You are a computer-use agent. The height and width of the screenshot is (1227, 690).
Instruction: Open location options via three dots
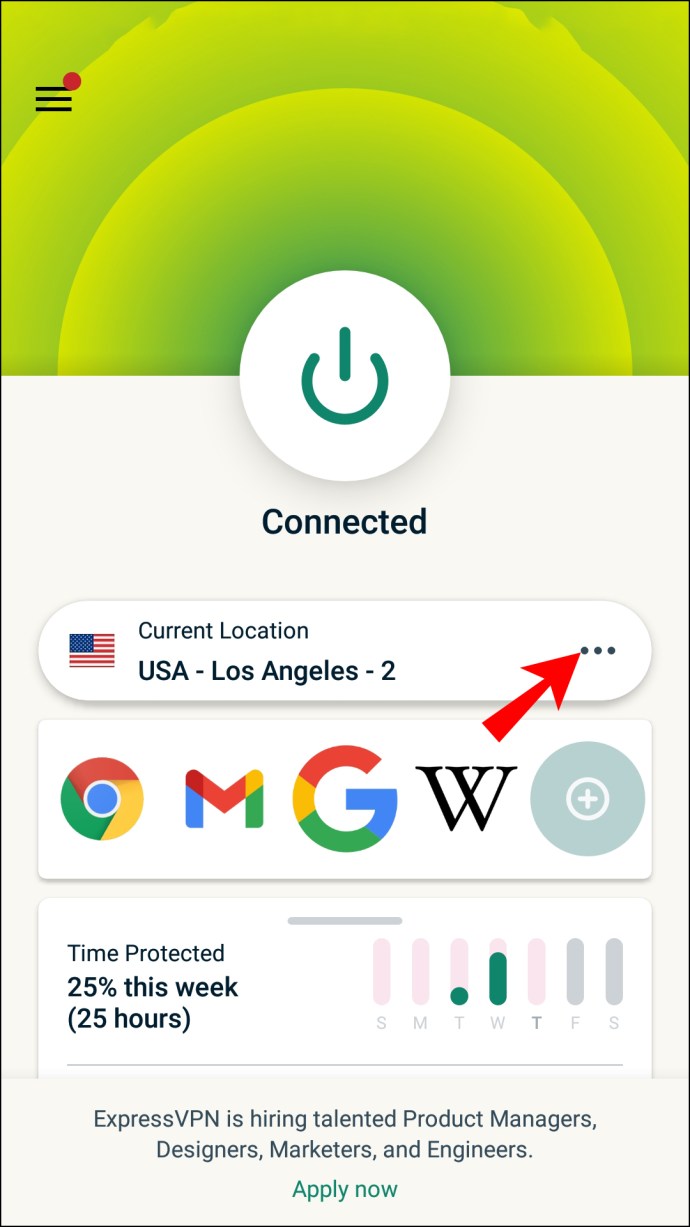pos(598,651)
